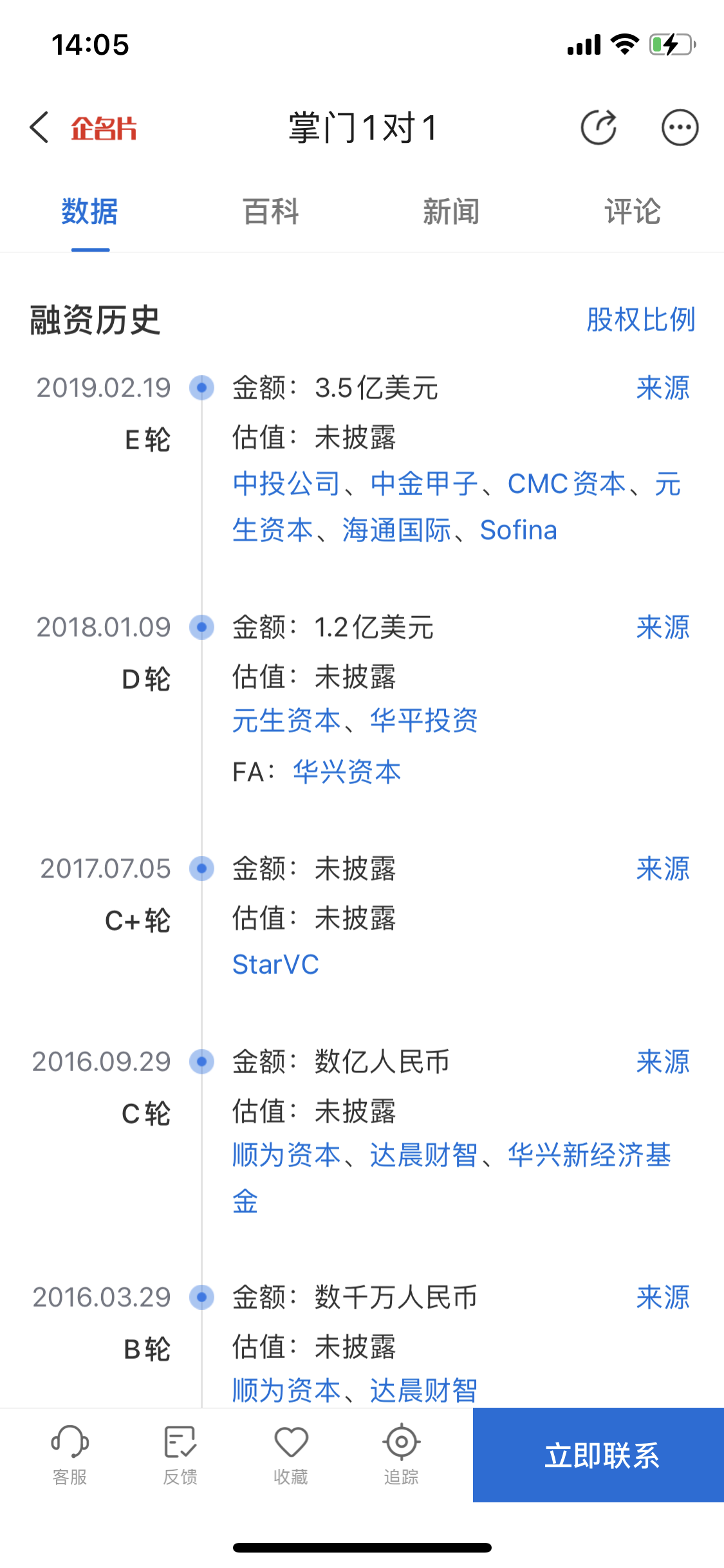
Task: Switch to the 评论 tab
Action: (632, 210)
